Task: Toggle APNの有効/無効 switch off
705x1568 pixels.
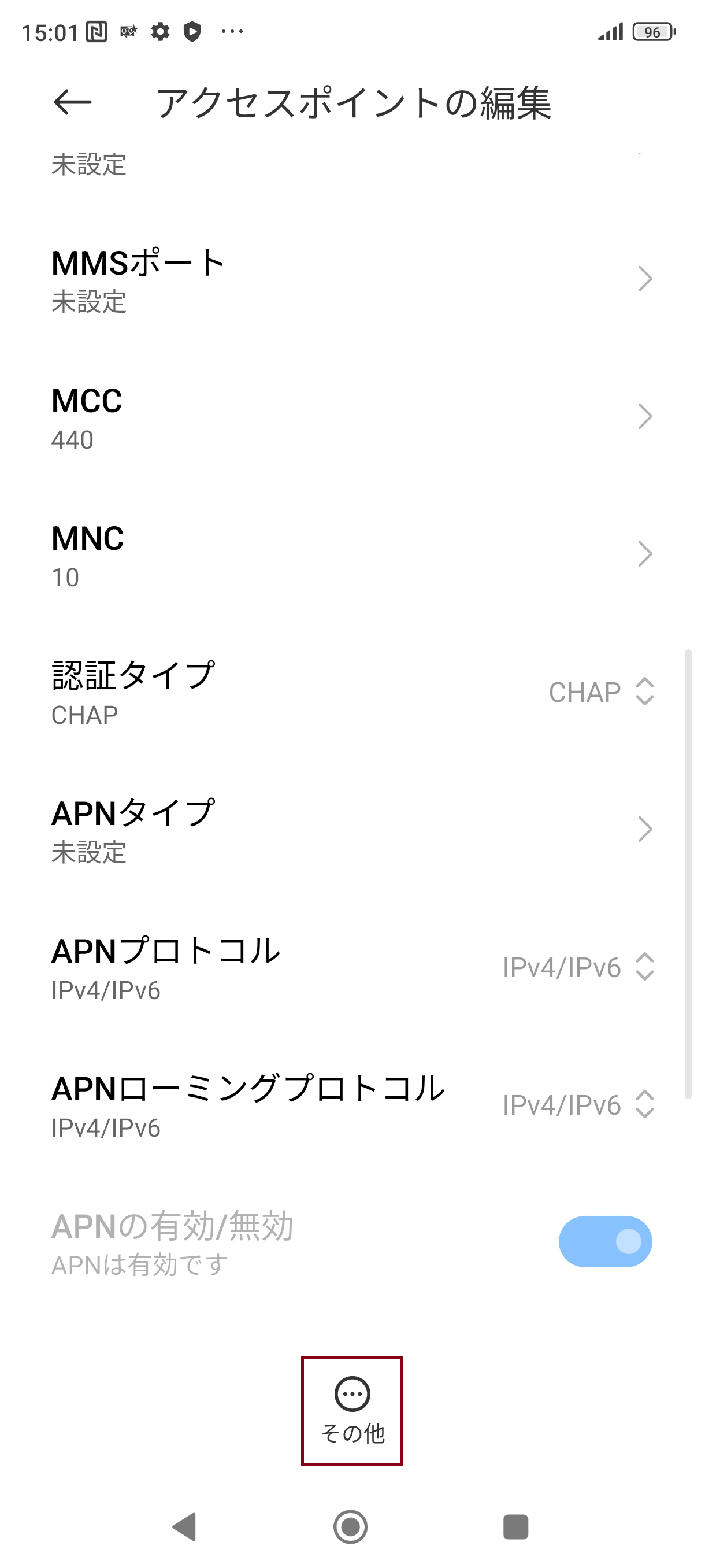Action: click(x=605, y=1241)
